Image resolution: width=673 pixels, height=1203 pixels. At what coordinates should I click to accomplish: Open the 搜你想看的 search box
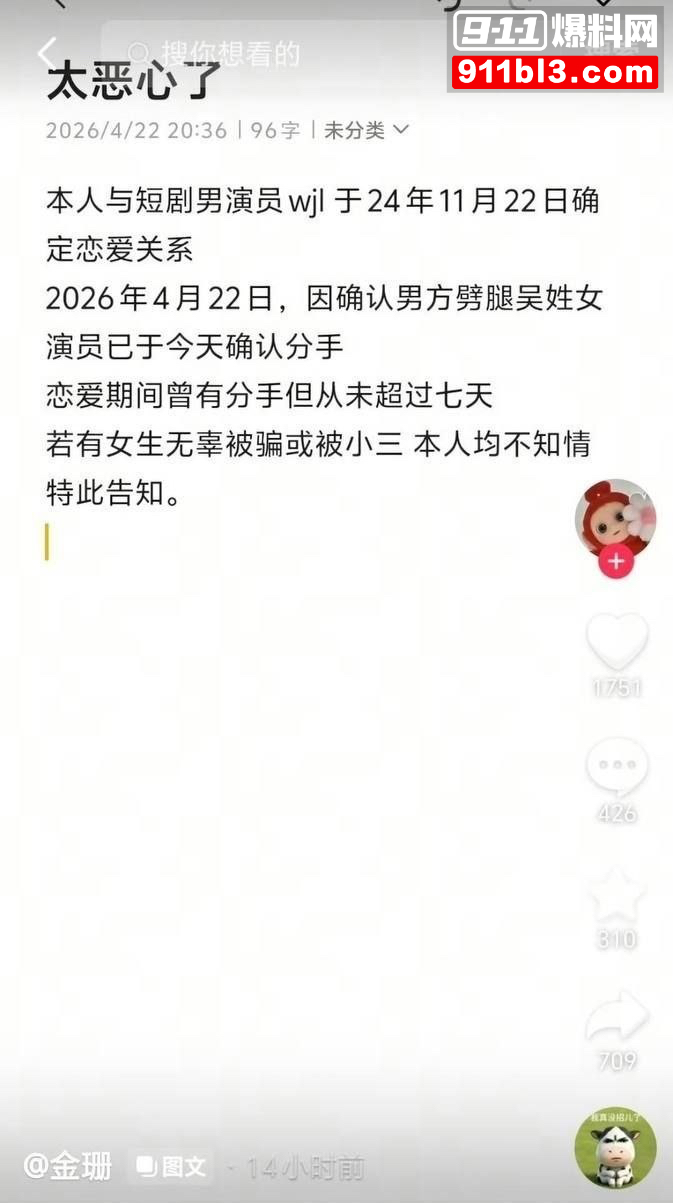pos(230,53)
